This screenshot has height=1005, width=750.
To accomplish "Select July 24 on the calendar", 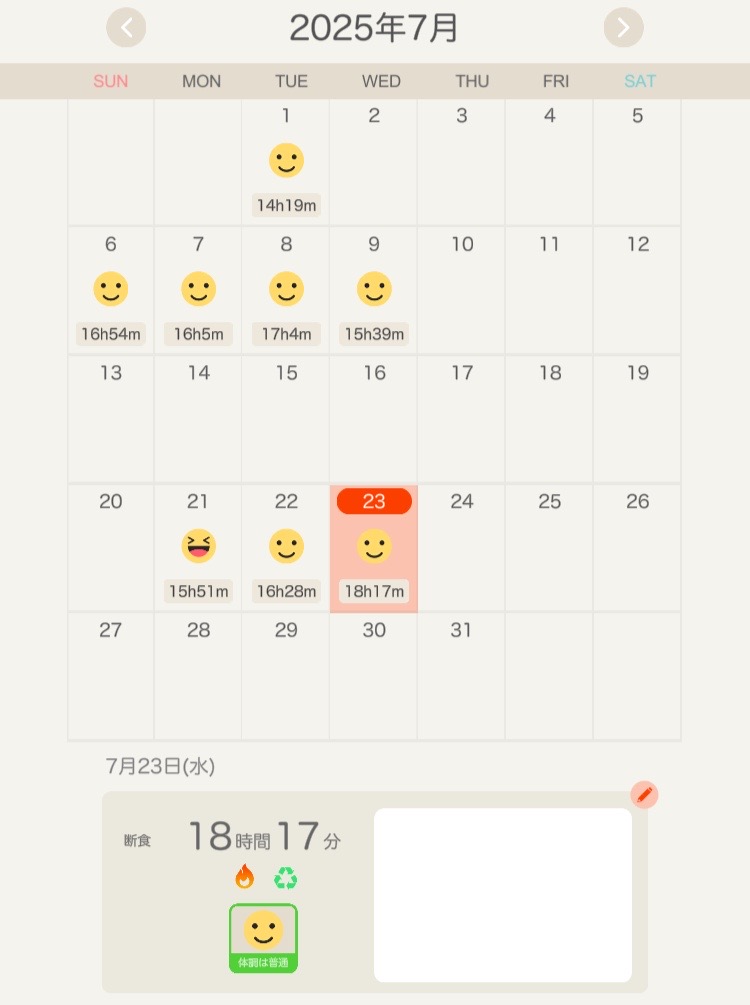I will pyautogui.click(x=461, y=548).
